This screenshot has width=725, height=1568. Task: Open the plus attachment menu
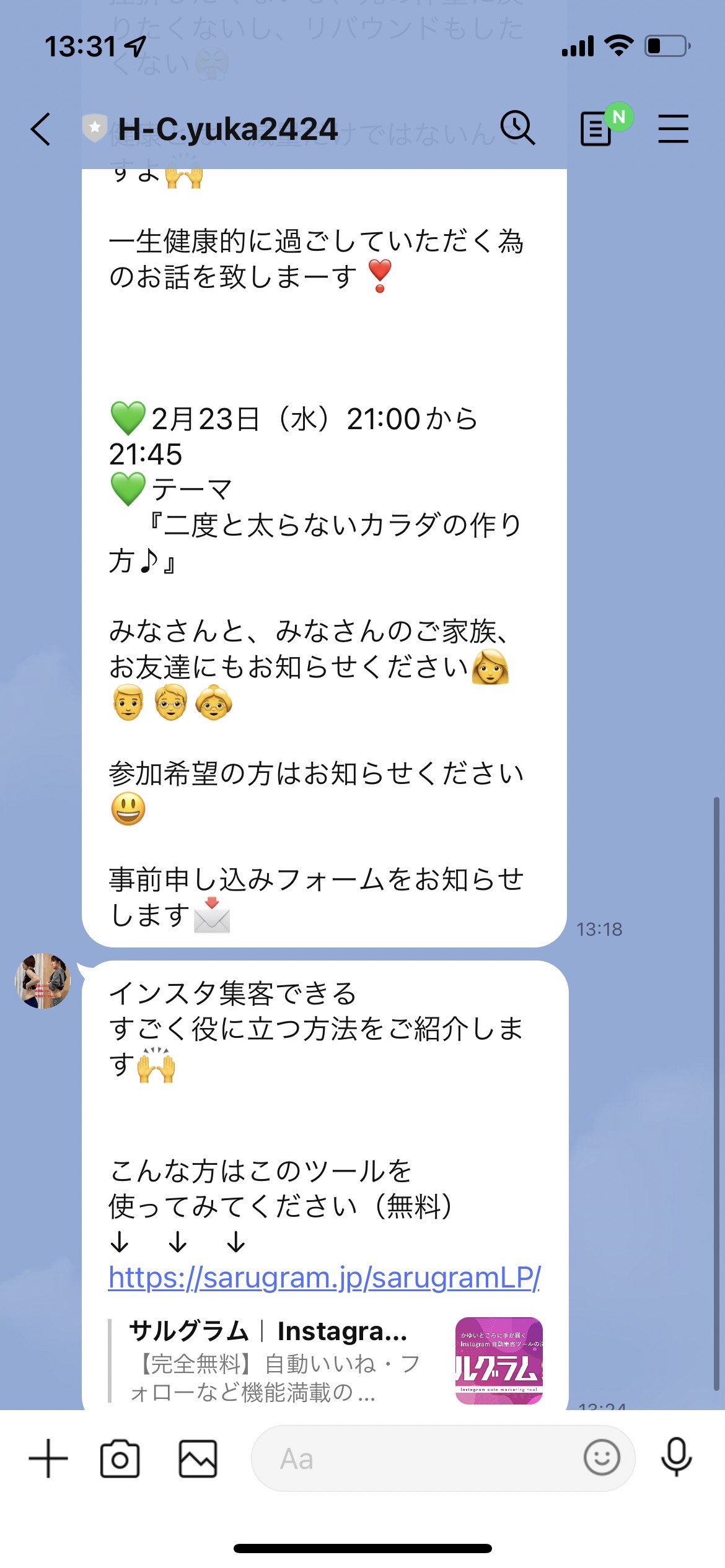coord(48,1458)
